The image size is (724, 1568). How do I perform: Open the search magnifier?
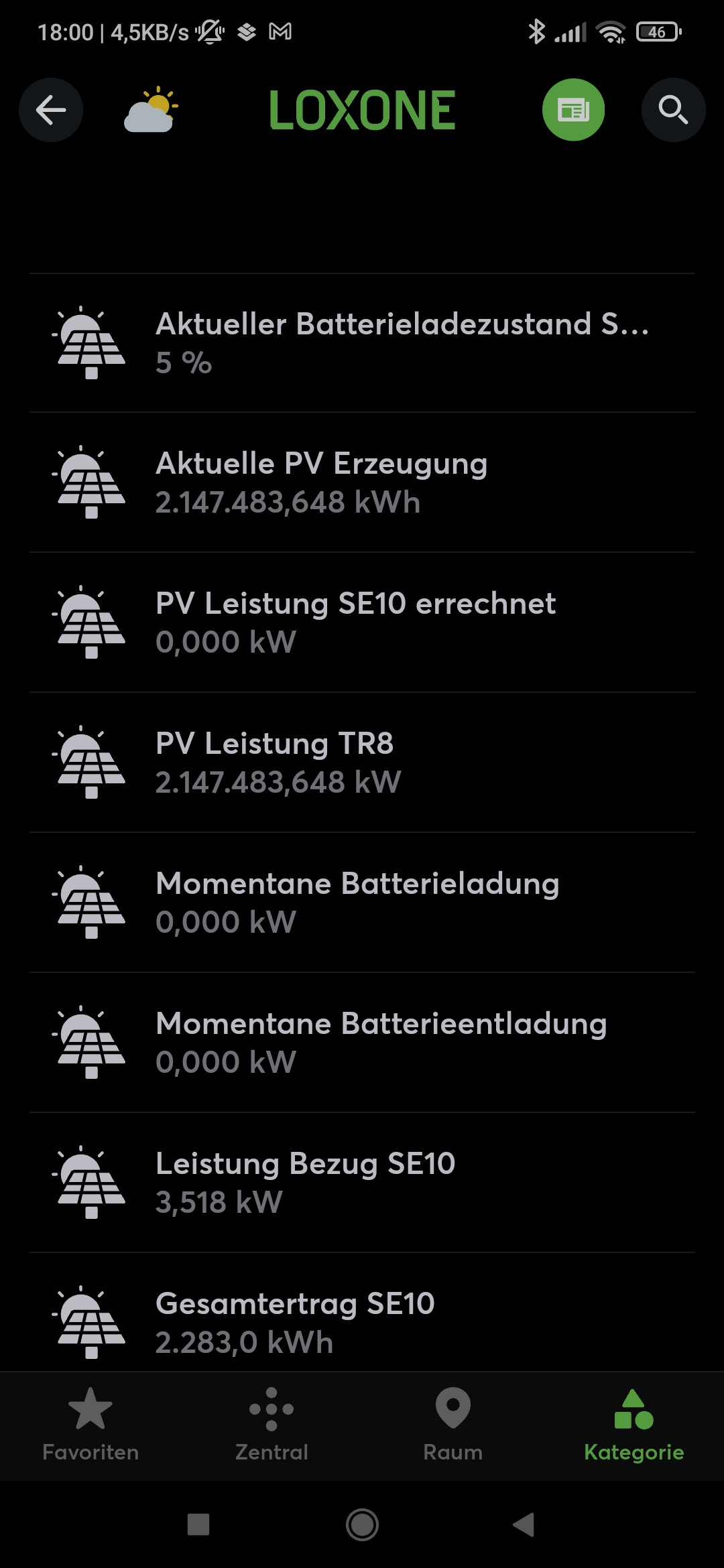673,110
